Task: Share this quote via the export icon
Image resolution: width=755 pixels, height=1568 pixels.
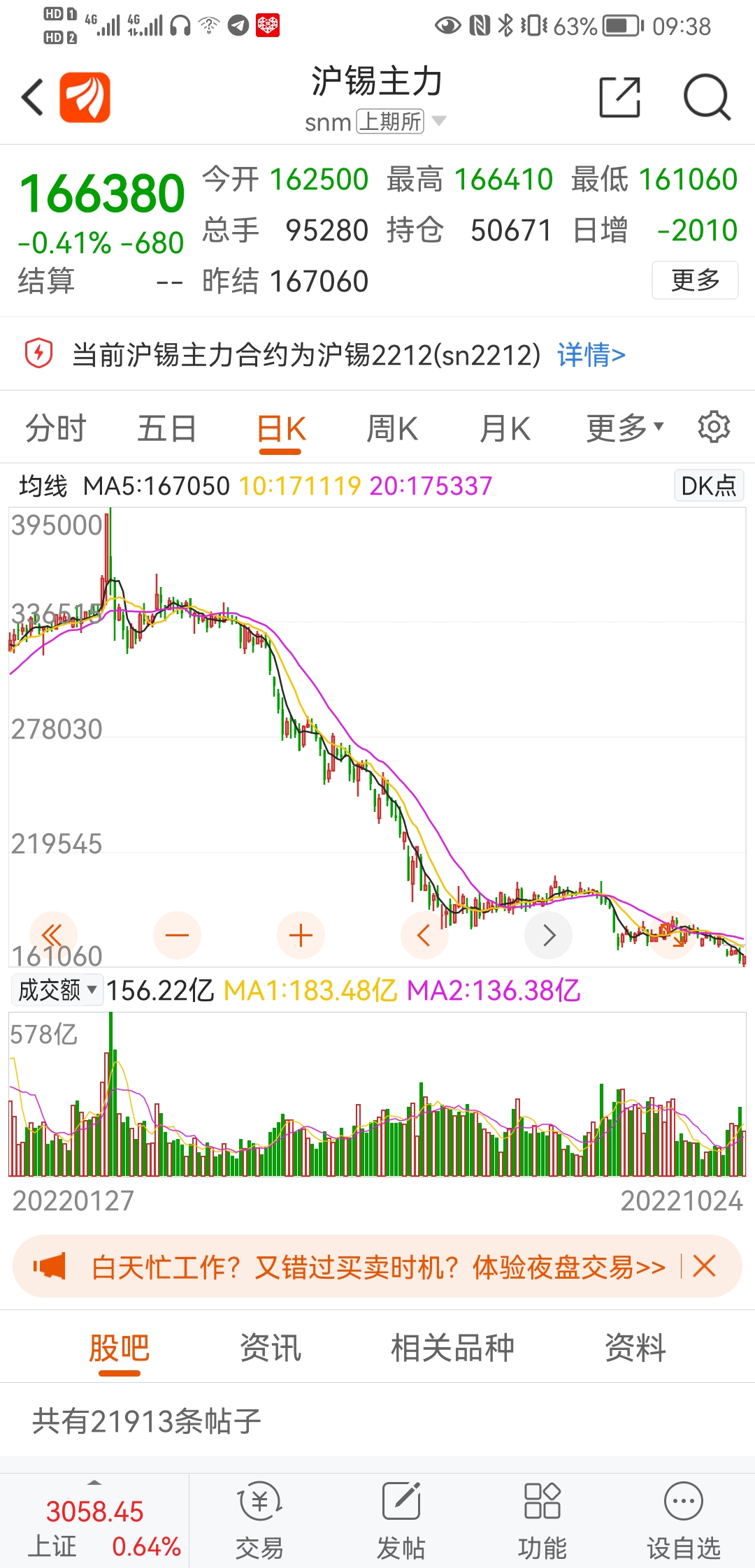Action: click(x=620, y=97)
